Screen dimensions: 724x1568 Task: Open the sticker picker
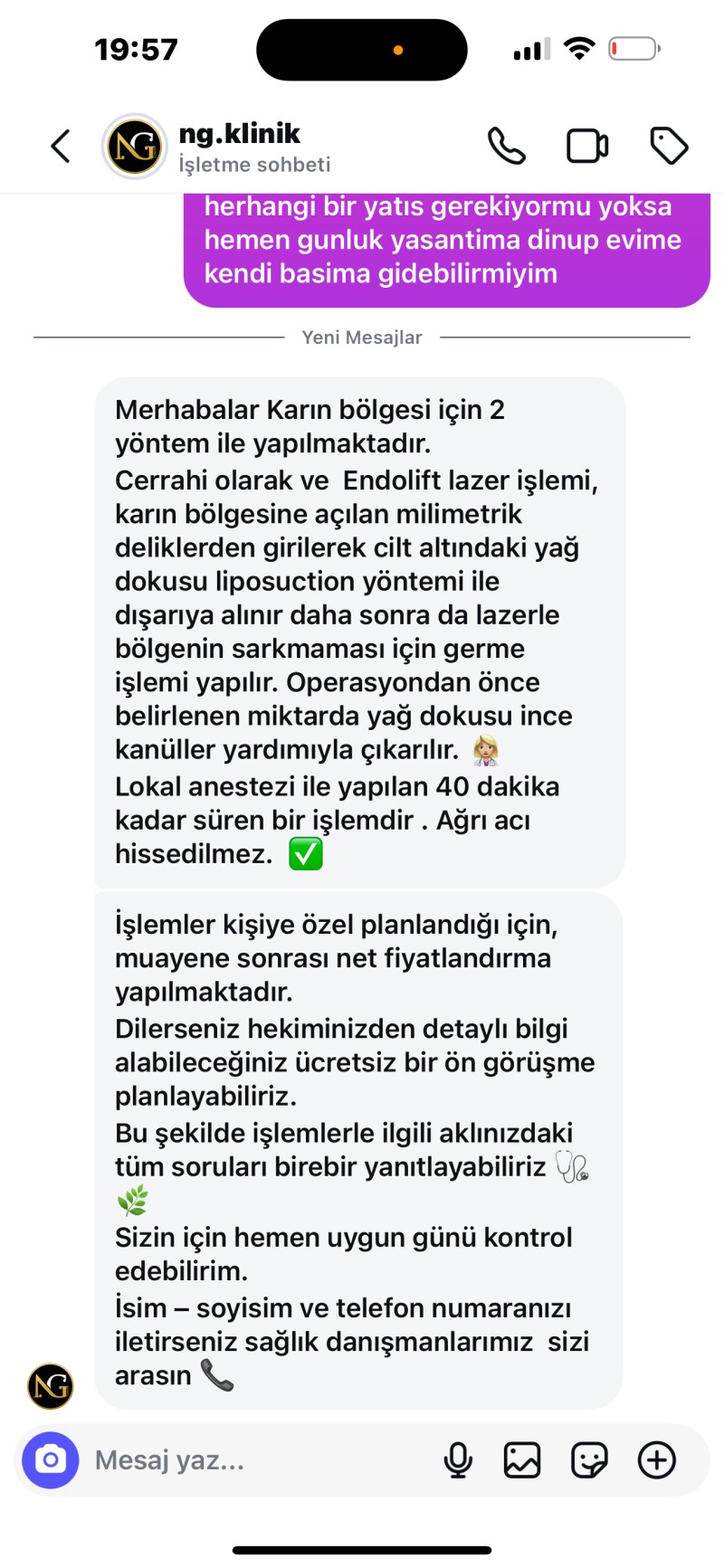589,1459
